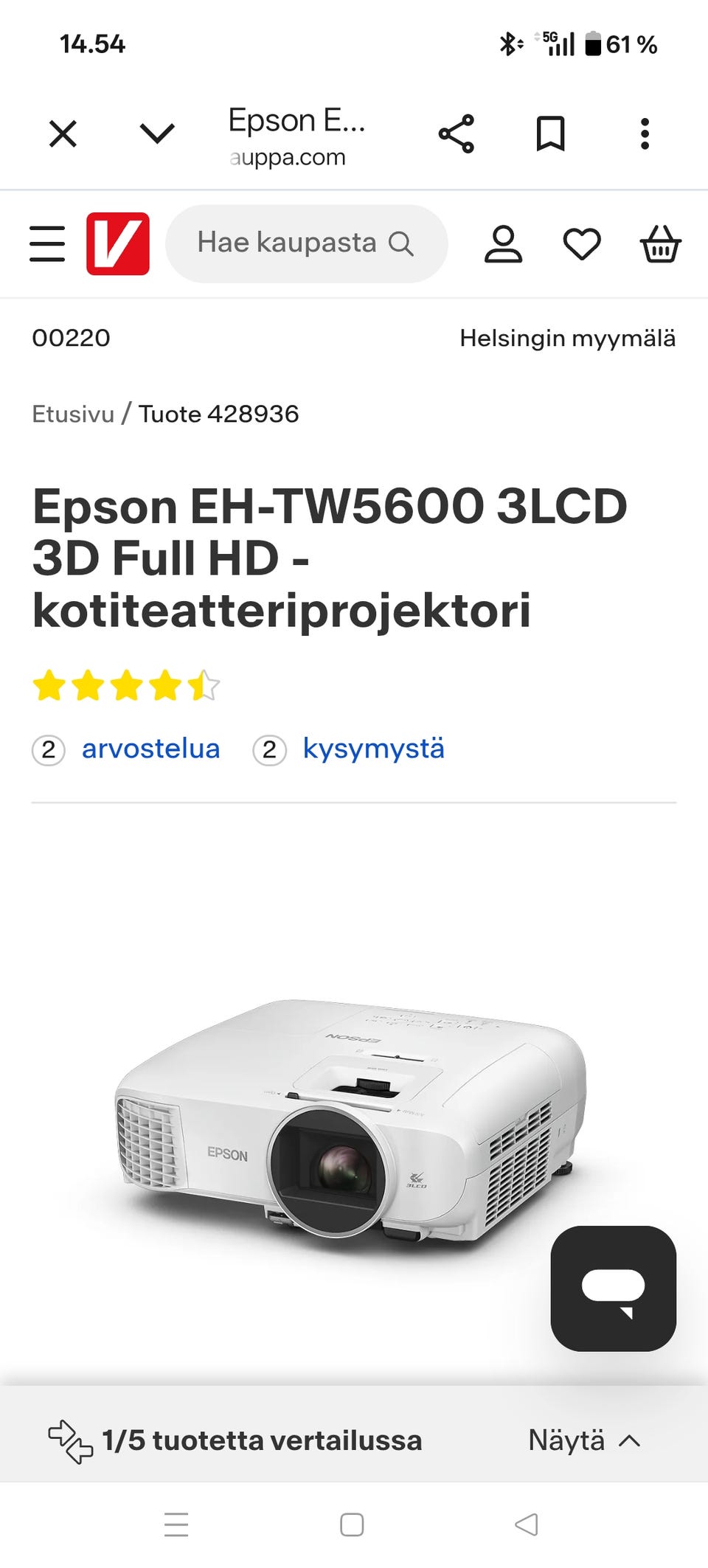Open the hamburger menu
Viewport: 708px width, 1568px height.
tap(47, 244)
